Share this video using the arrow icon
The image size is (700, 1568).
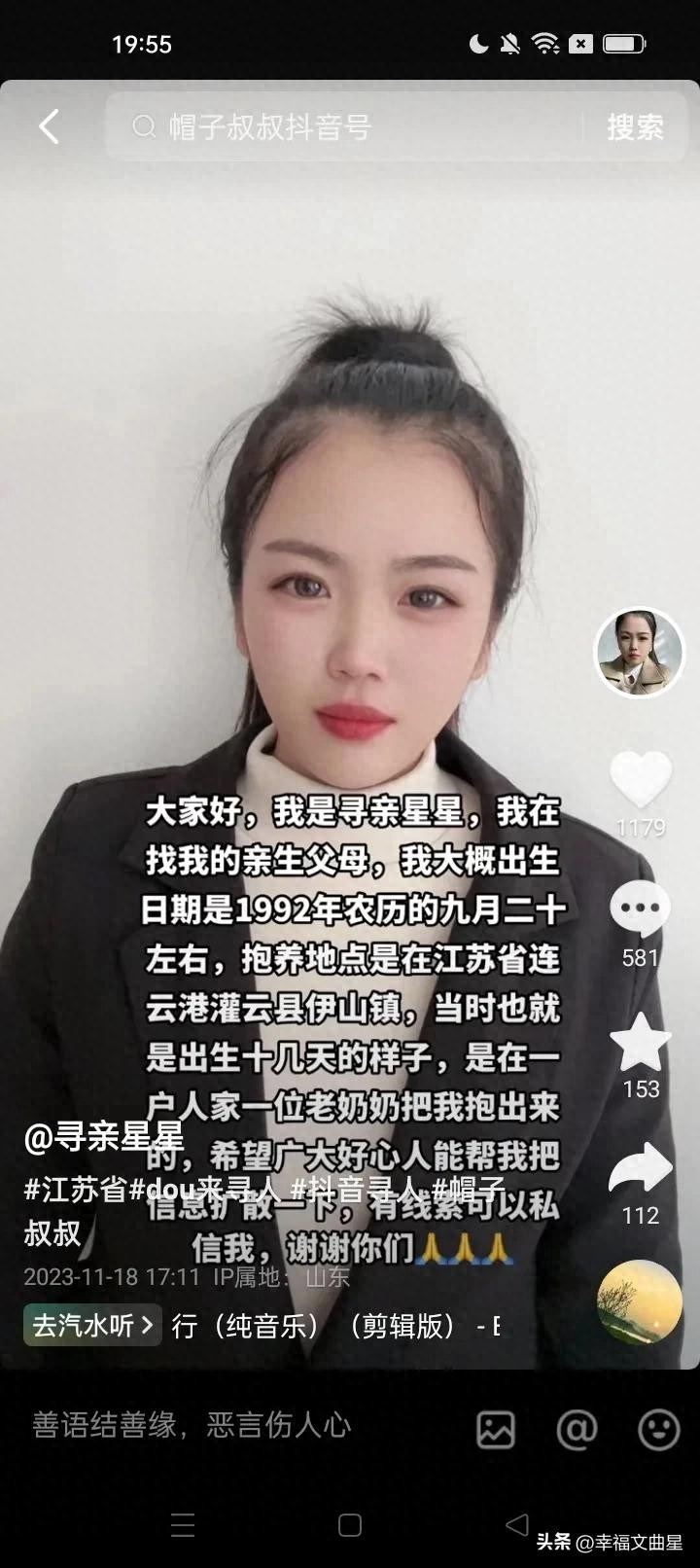tap(640, 1168)
